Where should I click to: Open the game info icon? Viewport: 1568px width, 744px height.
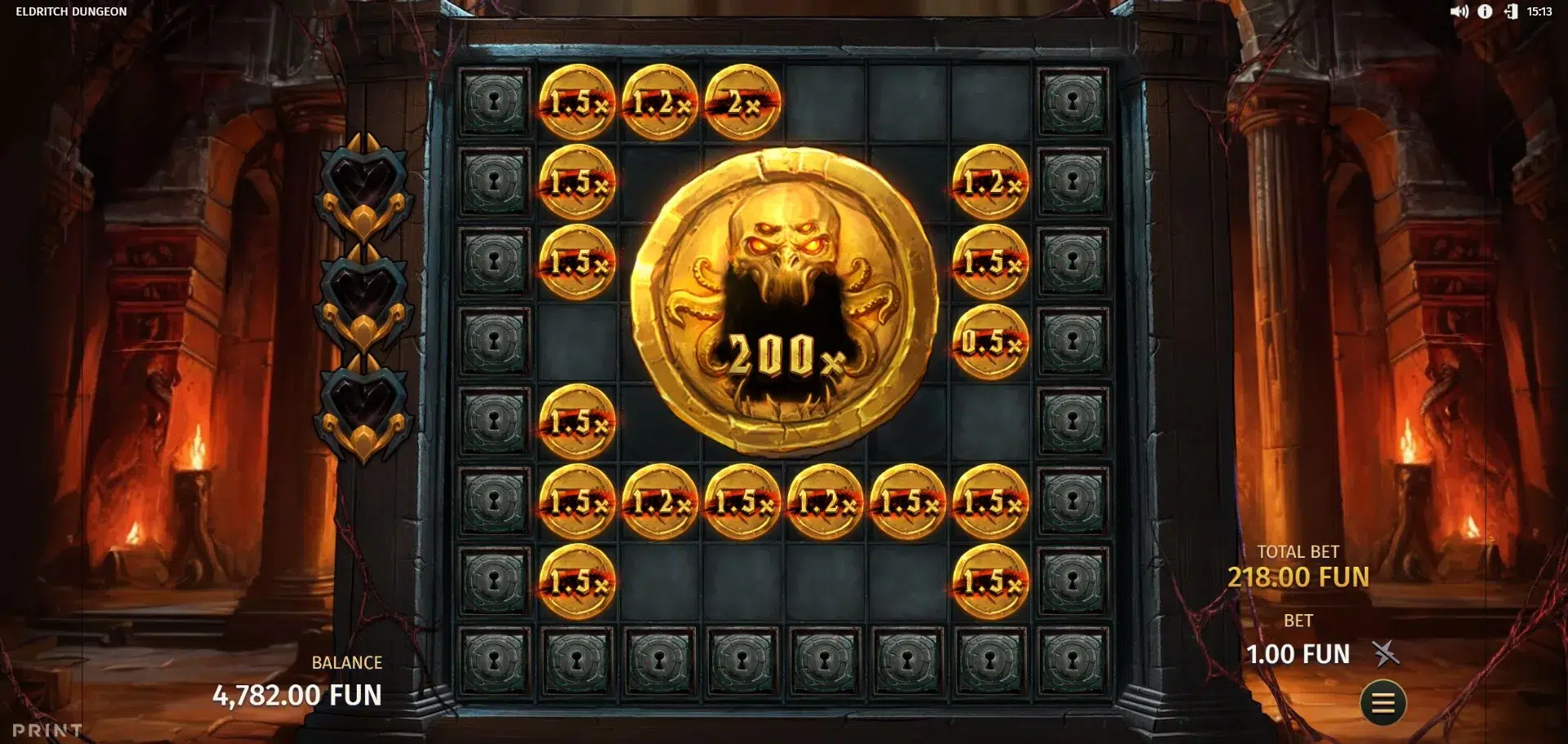coord(1485,11)
